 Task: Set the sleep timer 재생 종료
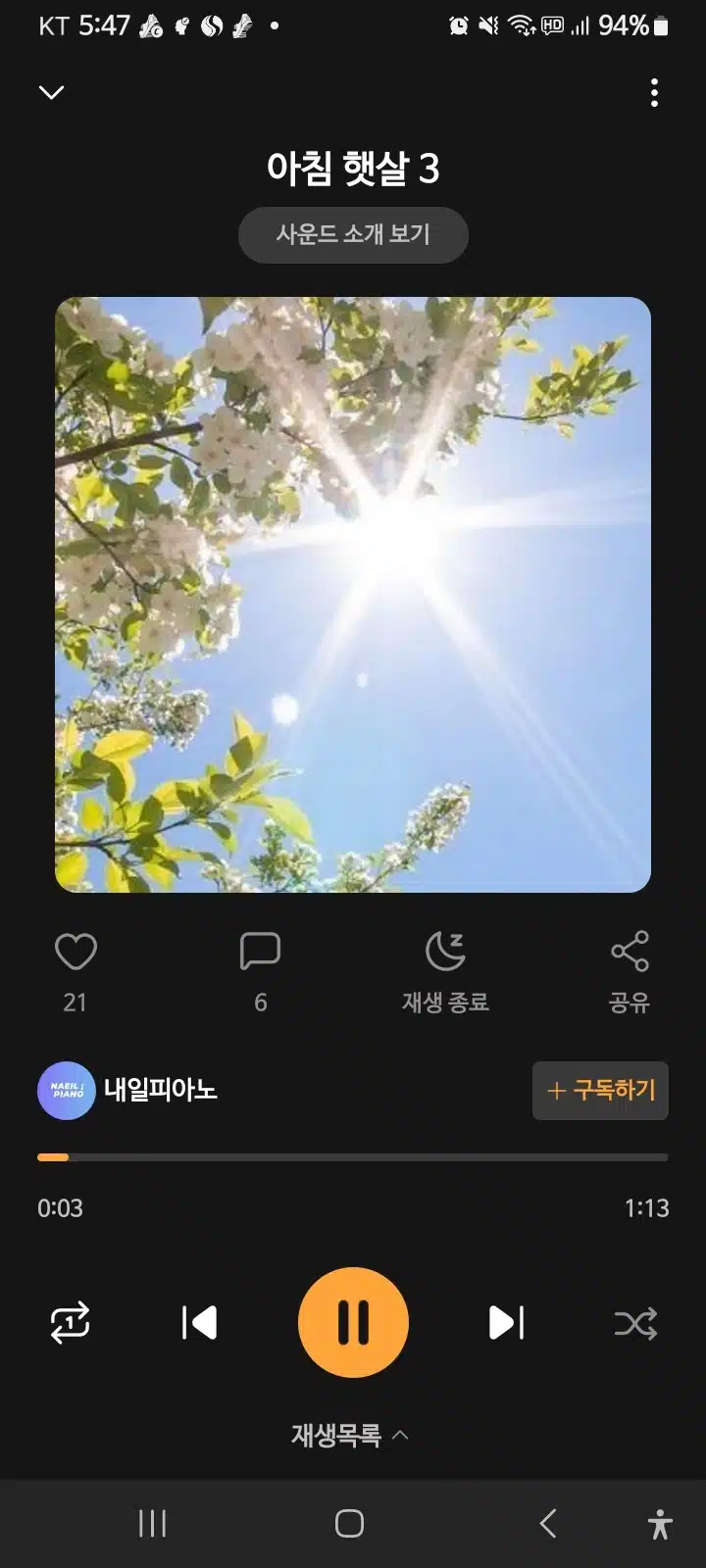(x=445, y=972)
